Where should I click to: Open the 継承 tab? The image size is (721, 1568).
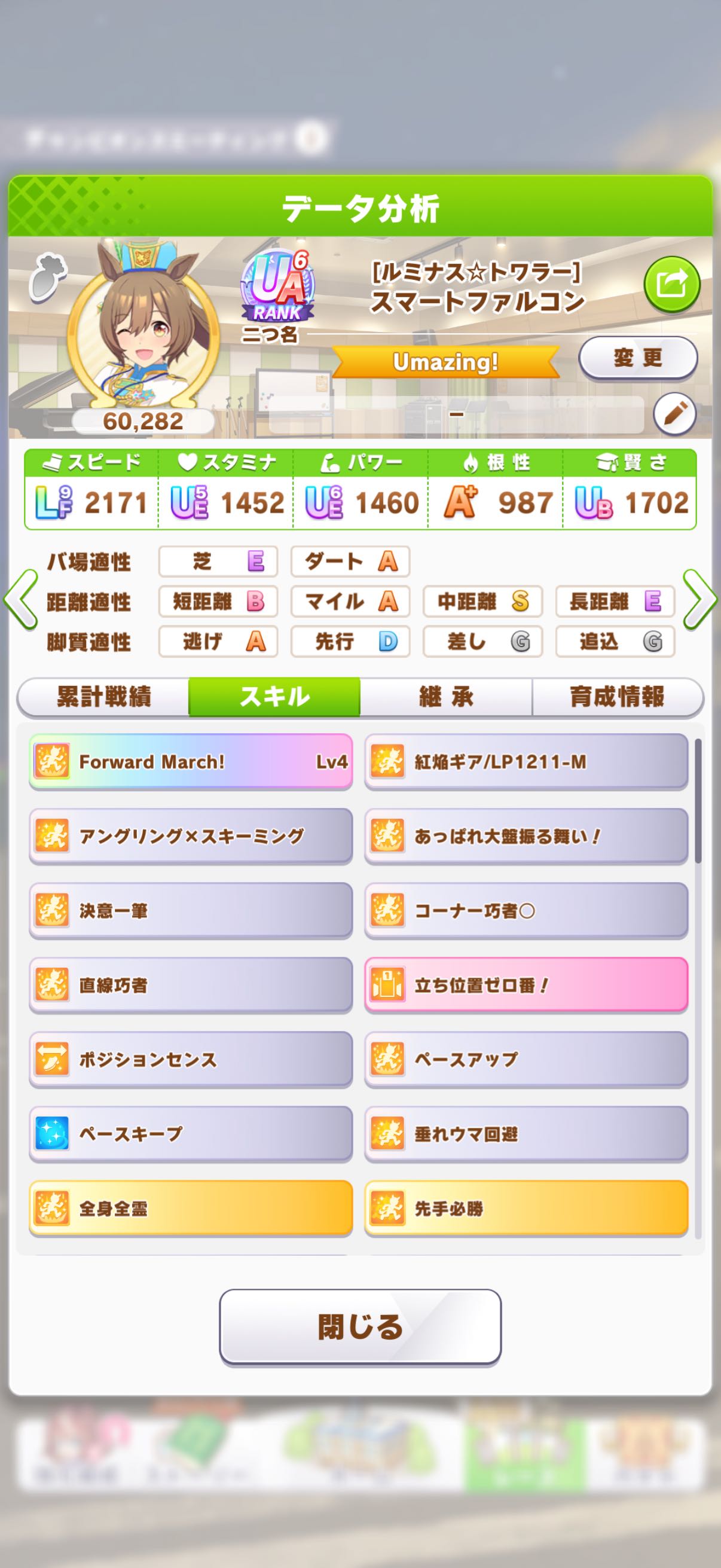pyautogui.click(x=446, y=697)
